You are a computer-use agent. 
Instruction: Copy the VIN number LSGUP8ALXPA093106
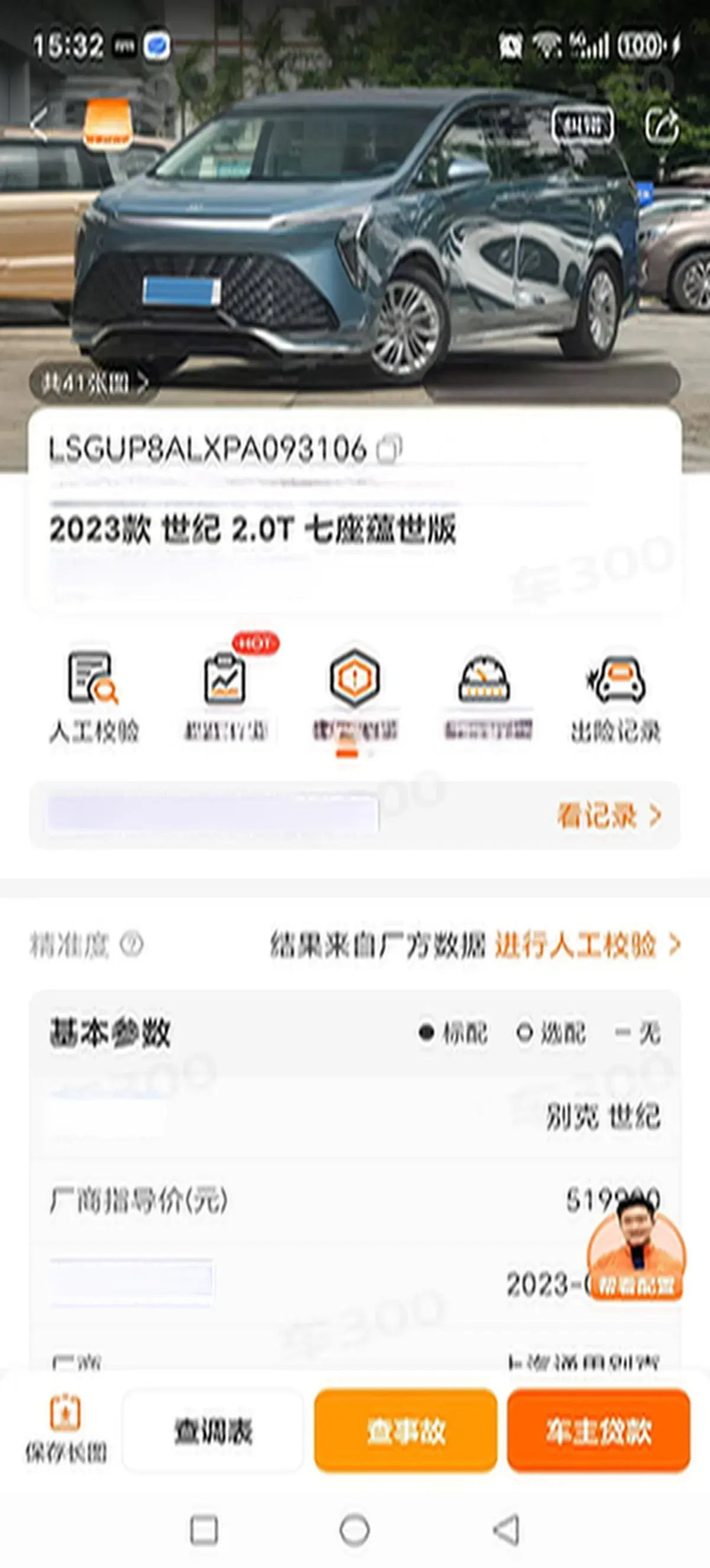click(390, 449)
